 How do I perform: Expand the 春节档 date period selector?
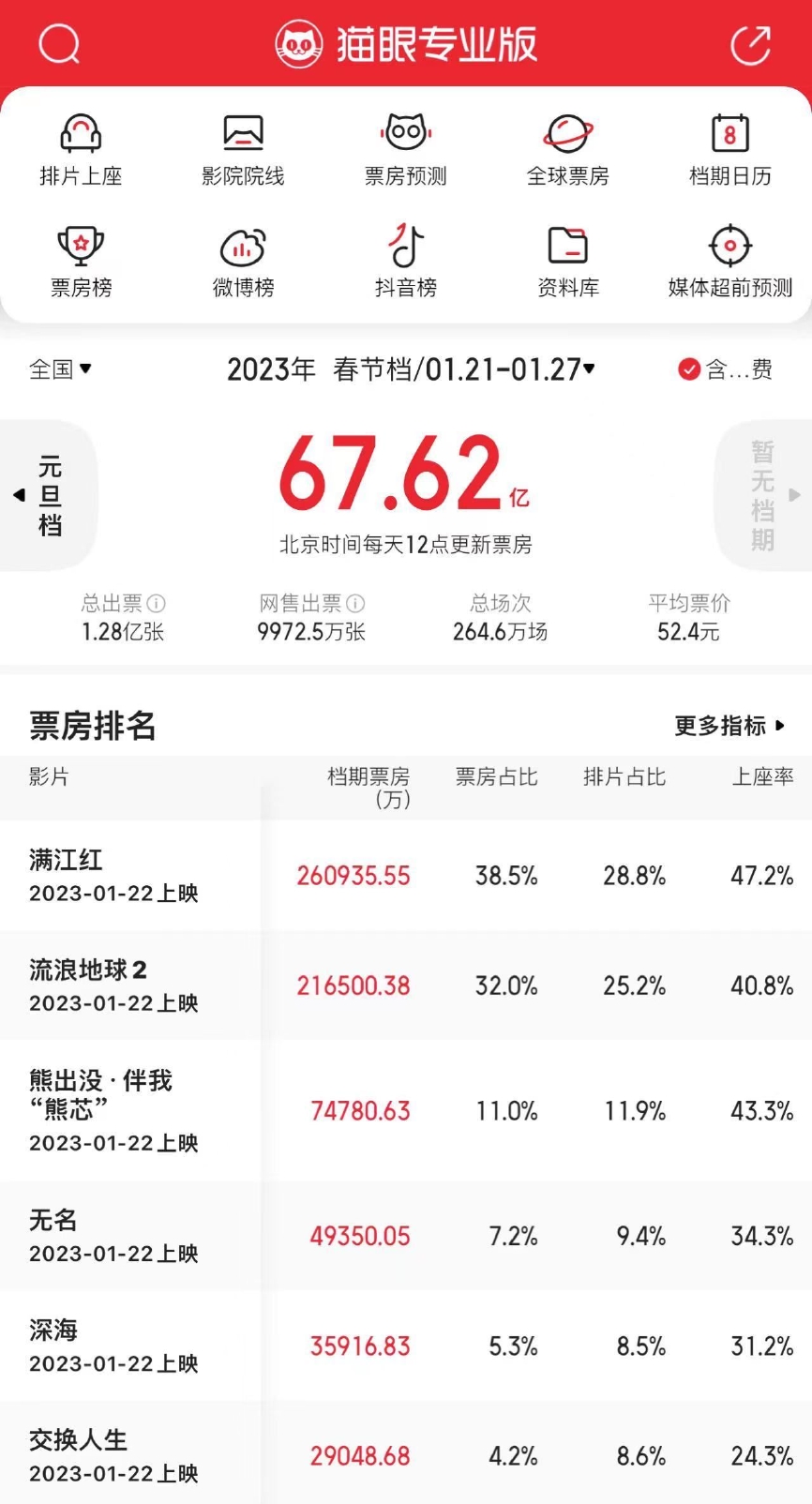[411, 369]
